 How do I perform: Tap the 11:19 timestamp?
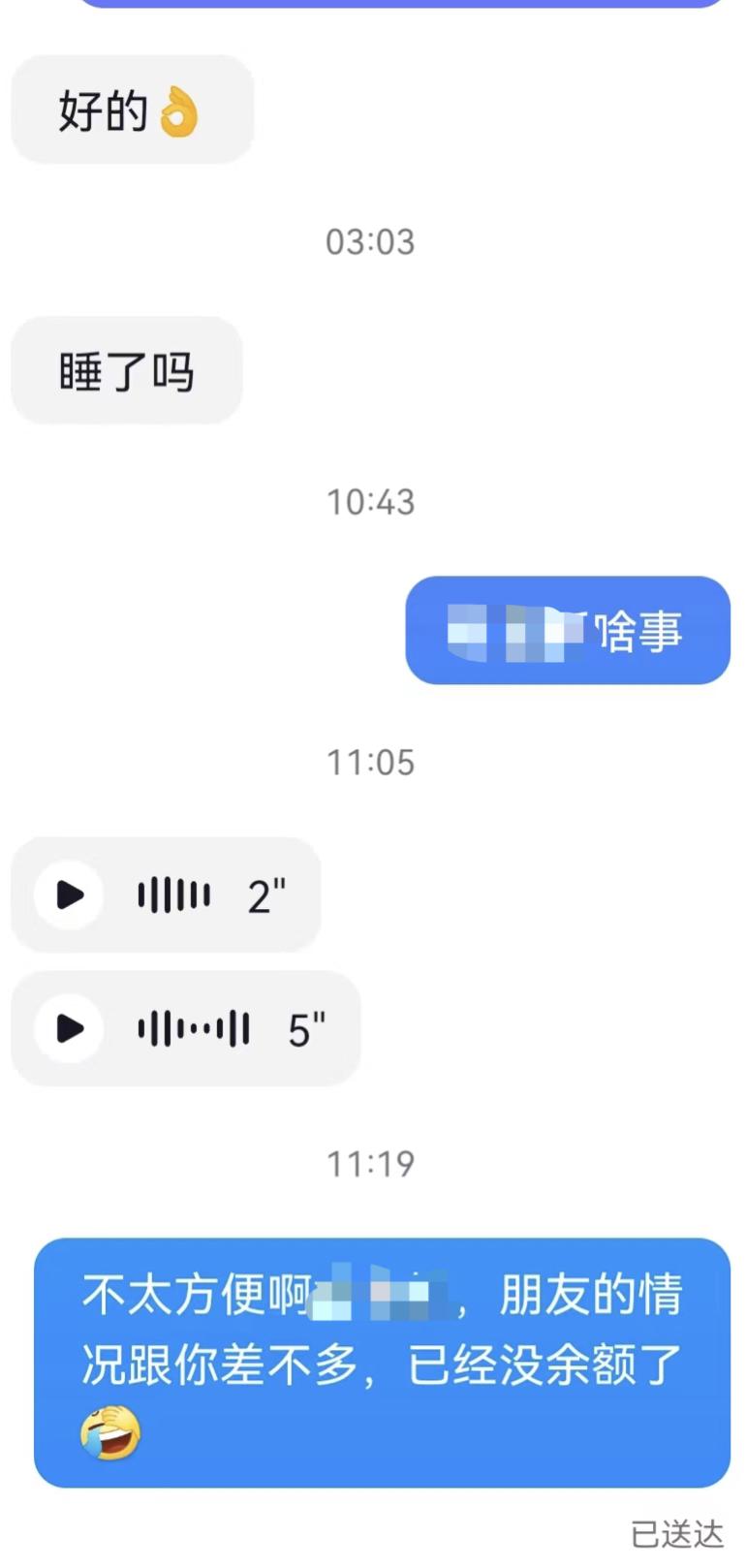point(371,1164)
